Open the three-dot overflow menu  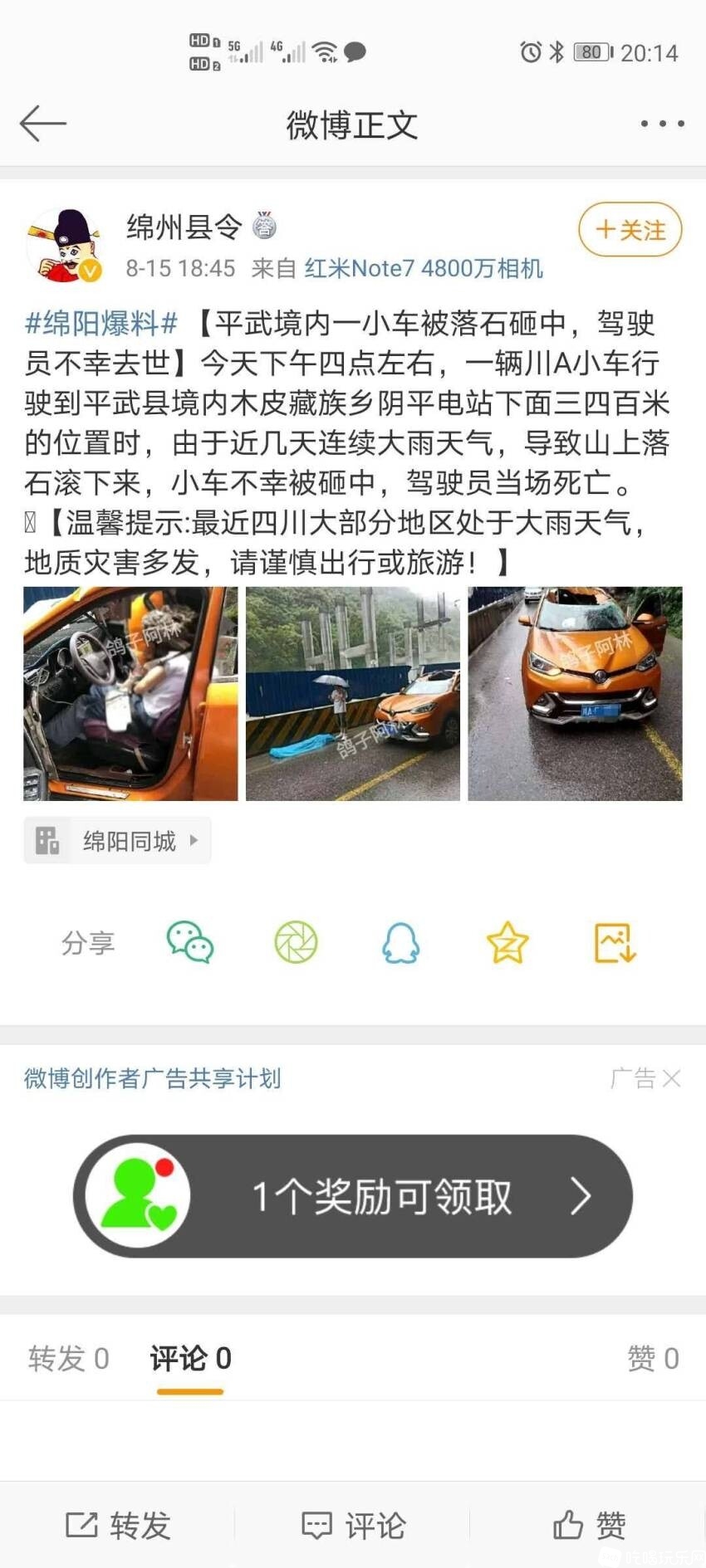[662, 124]
